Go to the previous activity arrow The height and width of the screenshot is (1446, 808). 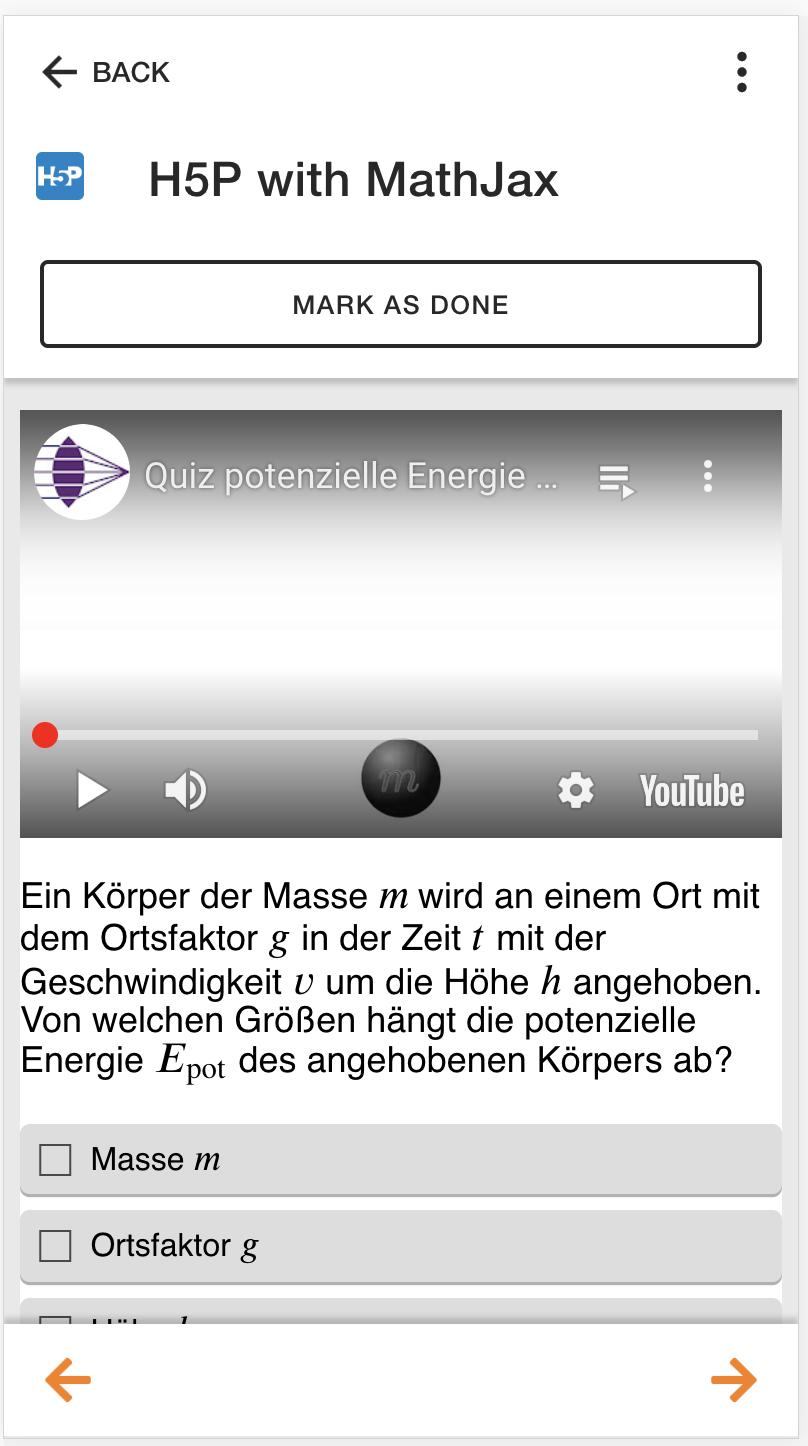[68, 1381]
